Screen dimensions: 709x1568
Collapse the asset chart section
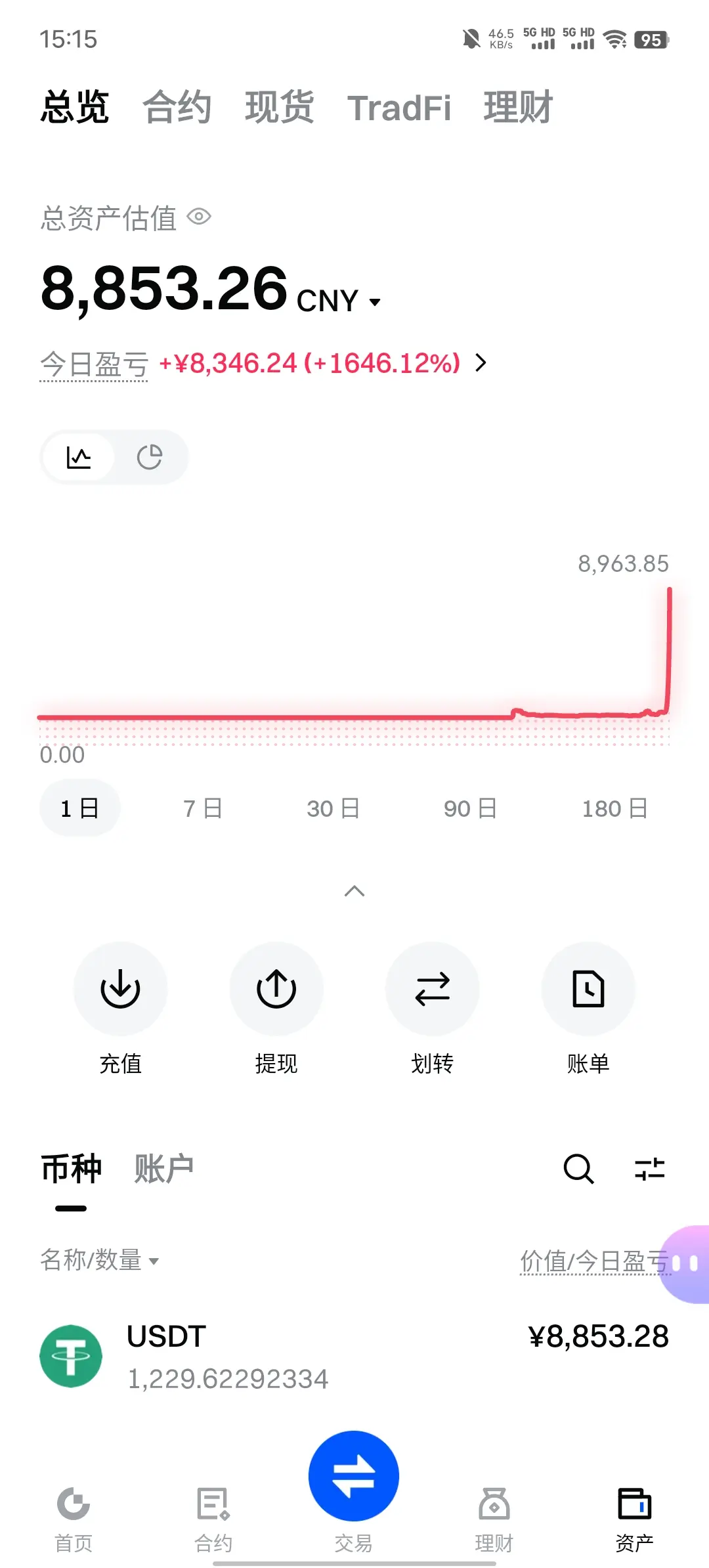[354, 891]
